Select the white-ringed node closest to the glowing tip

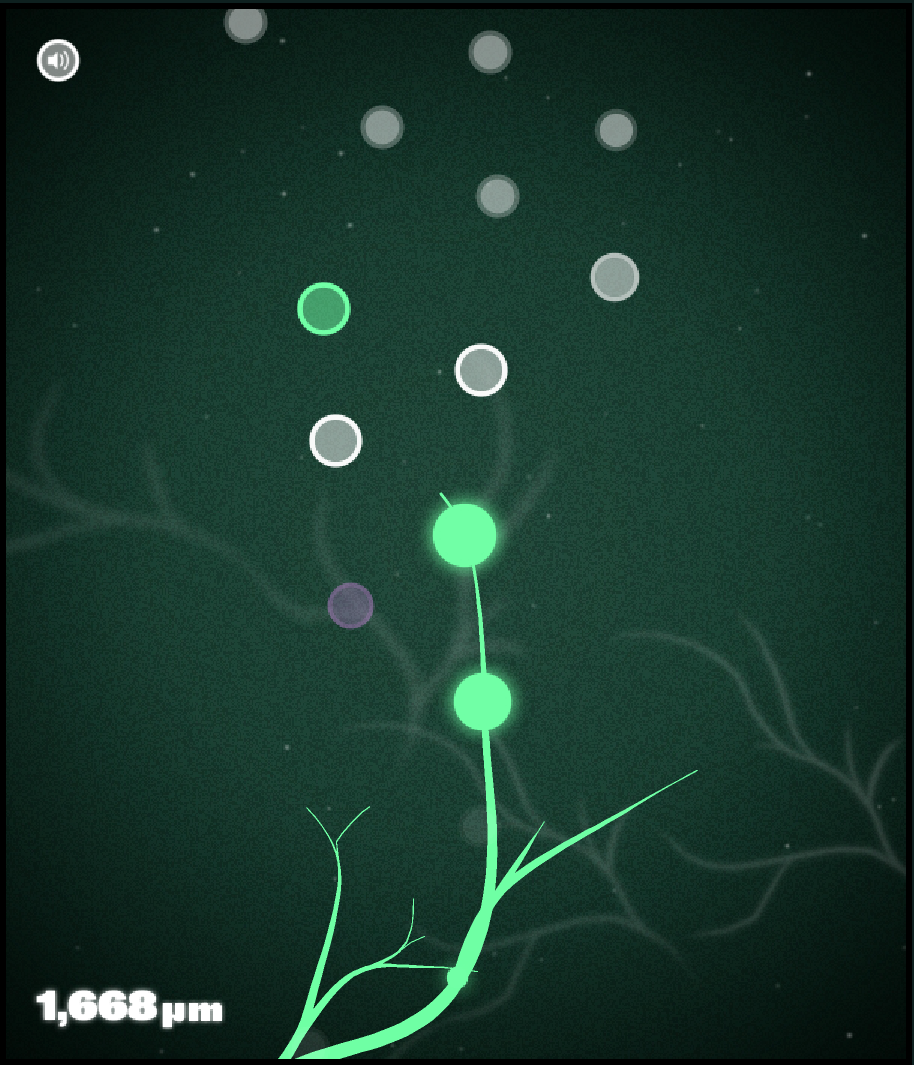pyautogui.click(x=335, y=440)
